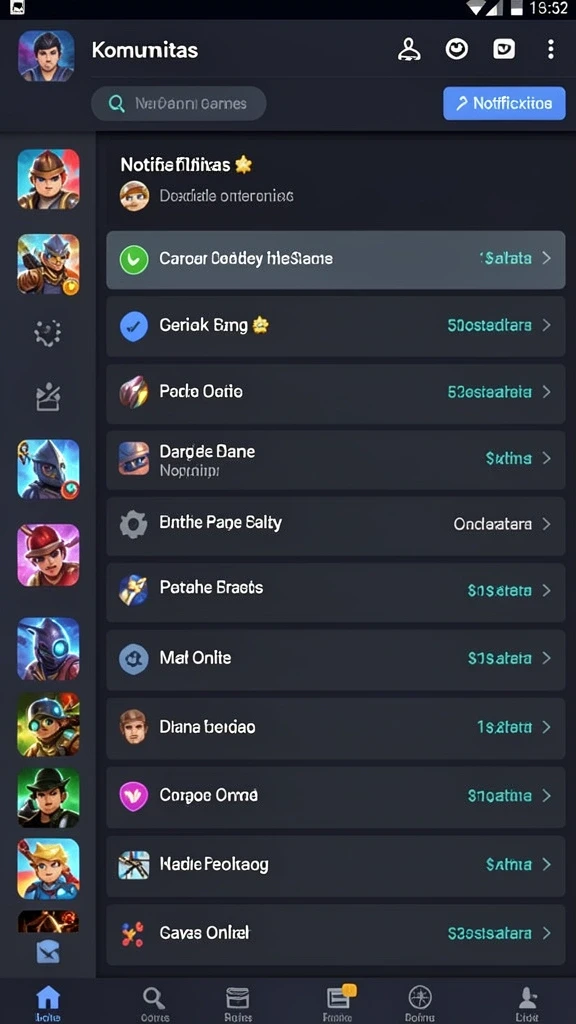Viewport: 576px width, 1024px height.
Task: Select the first game icon in sidebar
Action: (48, 180)
